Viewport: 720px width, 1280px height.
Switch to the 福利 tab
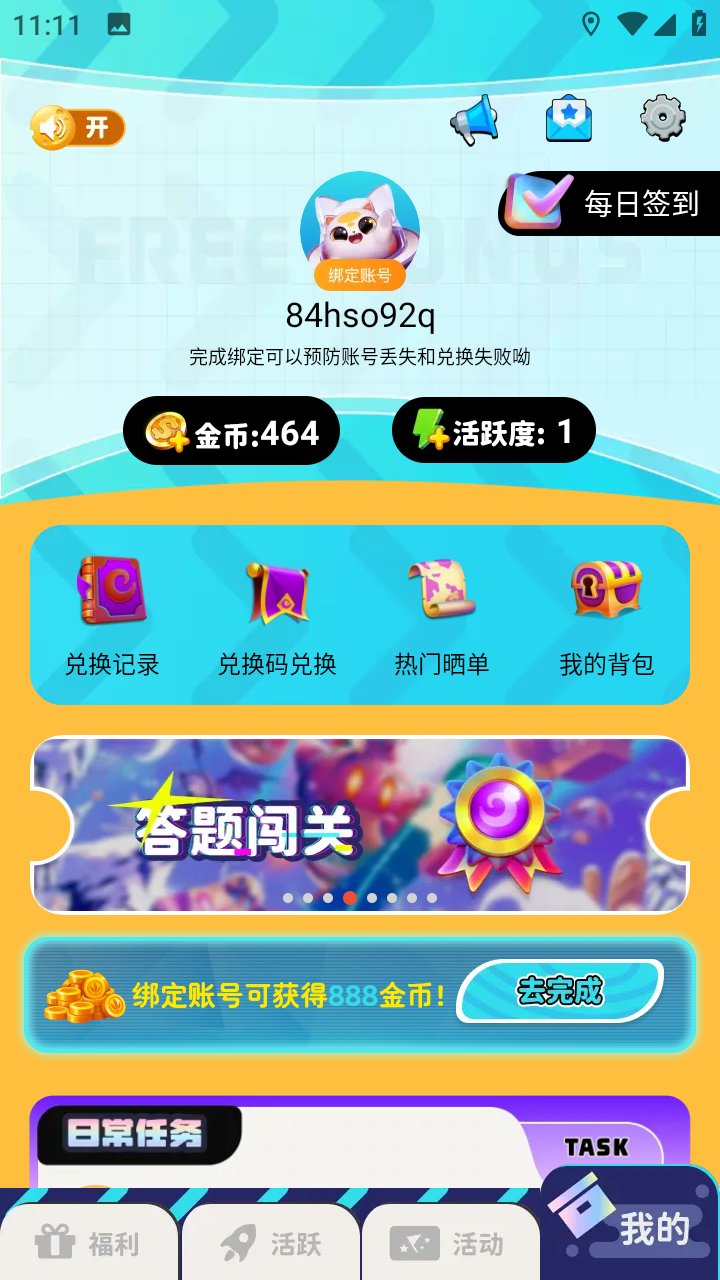point(88,1243)
